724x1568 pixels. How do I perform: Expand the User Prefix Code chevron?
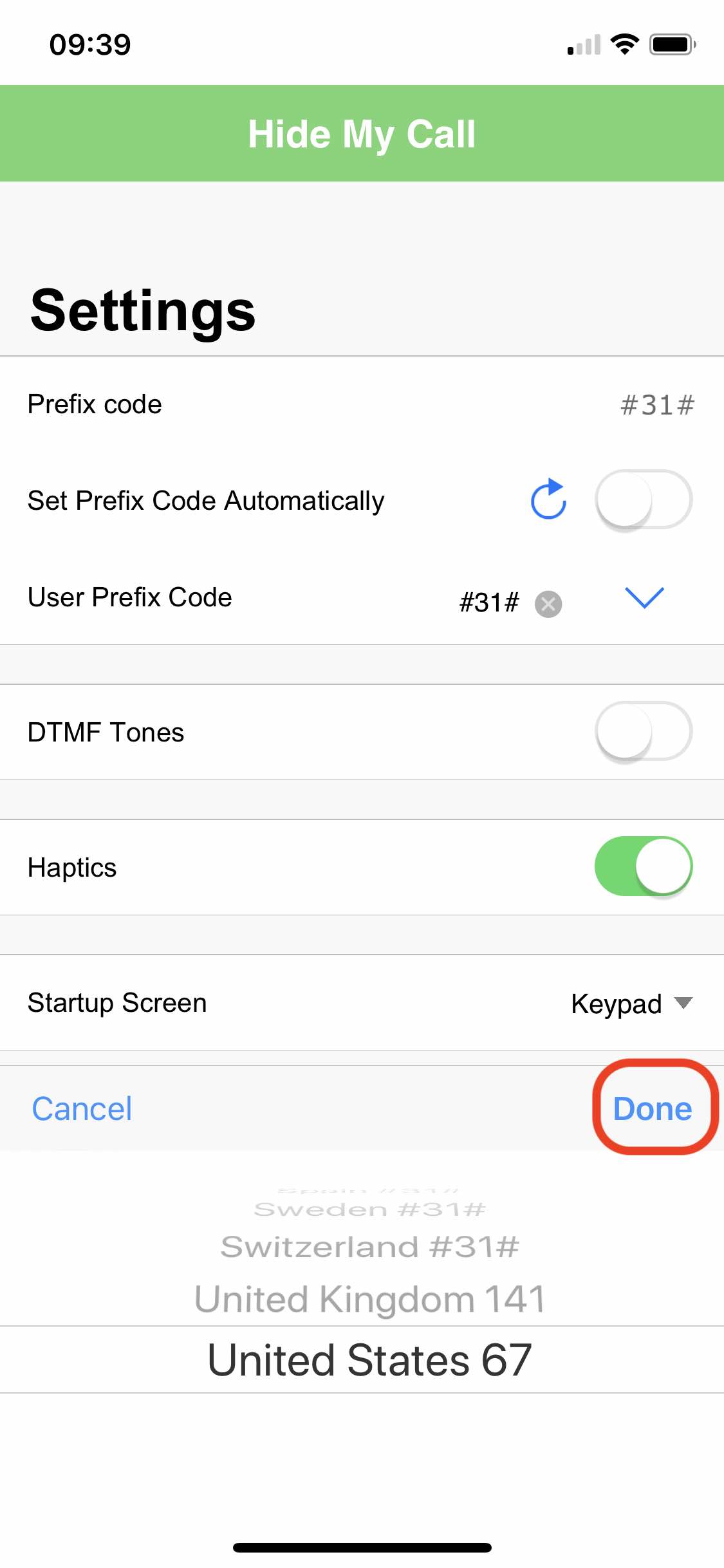click(644, 597)
